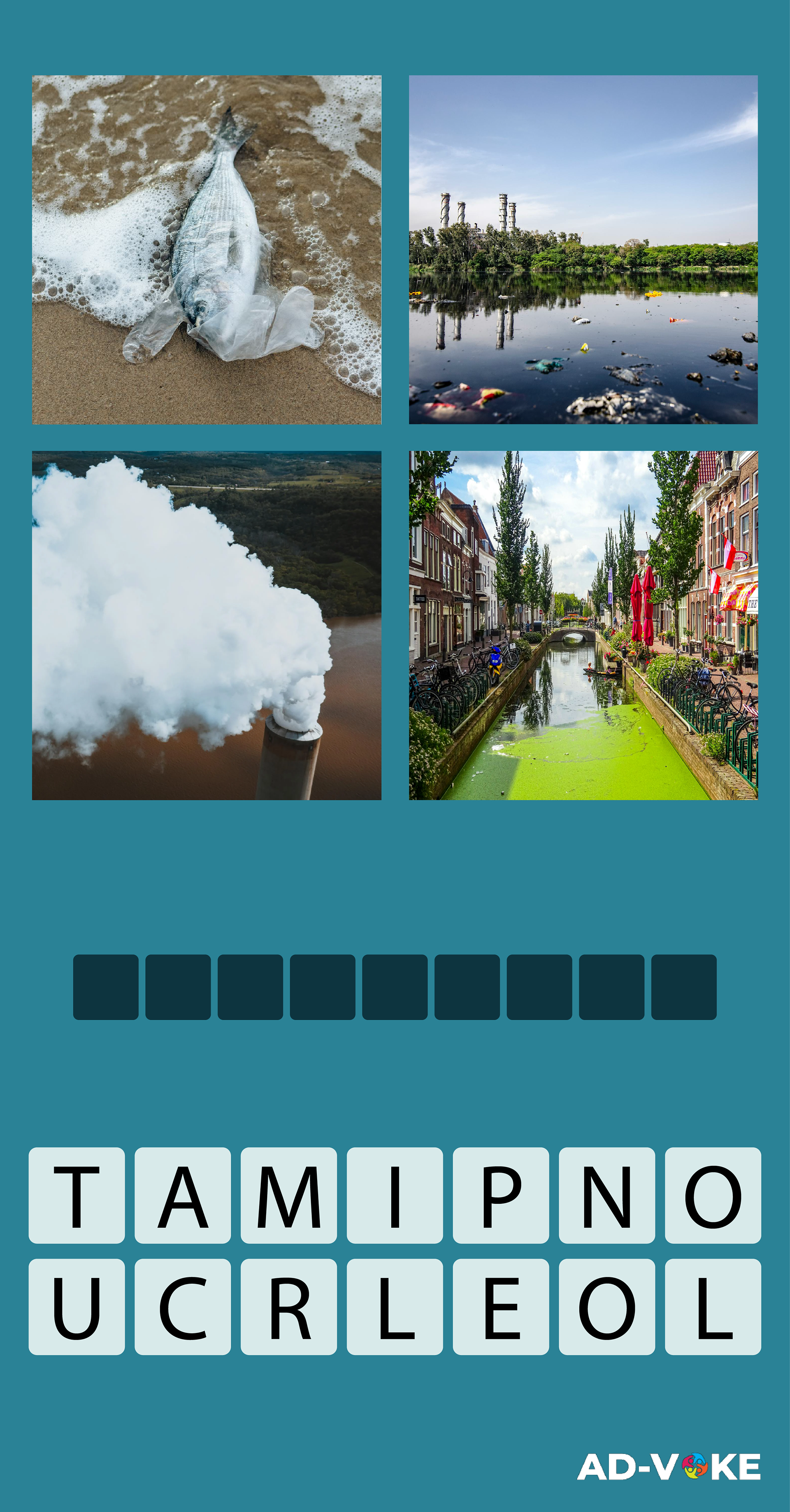
Task: Select the letter R tile
Action: click(x=289, y=1307)
